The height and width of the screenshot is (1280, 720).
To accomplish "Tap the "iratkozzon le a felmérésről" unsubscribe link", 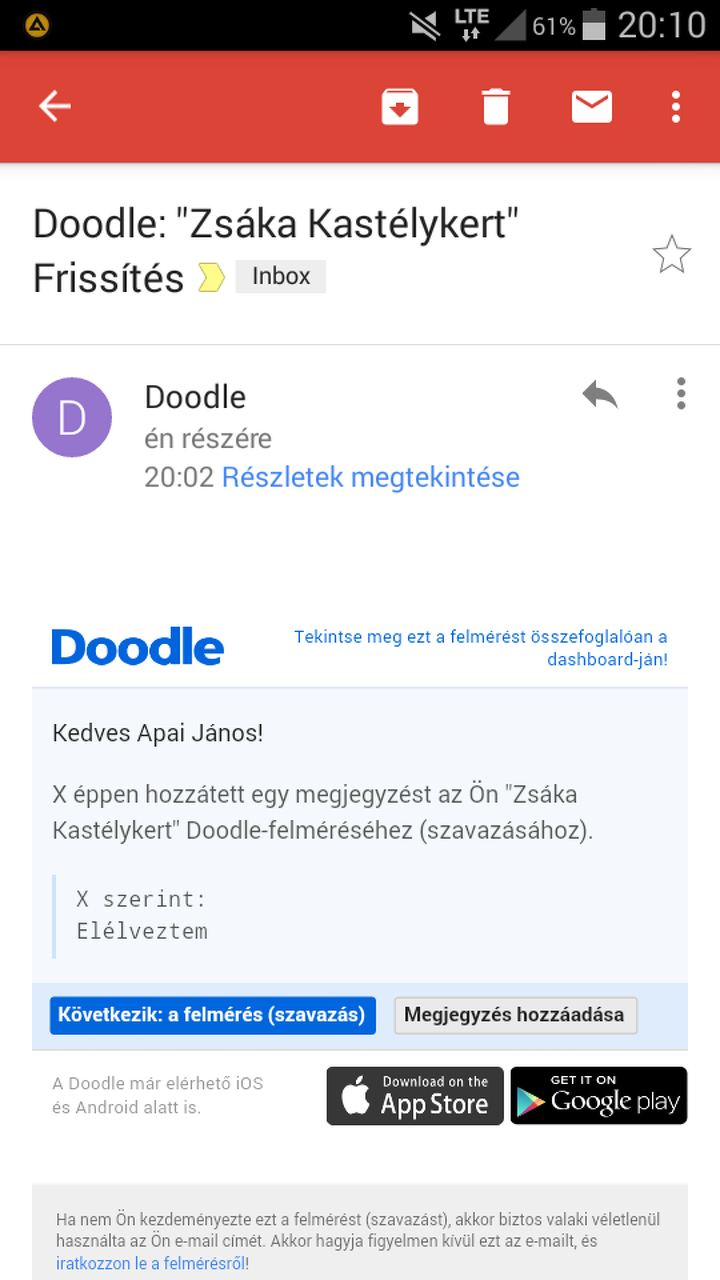I will tap(150, 1263).
